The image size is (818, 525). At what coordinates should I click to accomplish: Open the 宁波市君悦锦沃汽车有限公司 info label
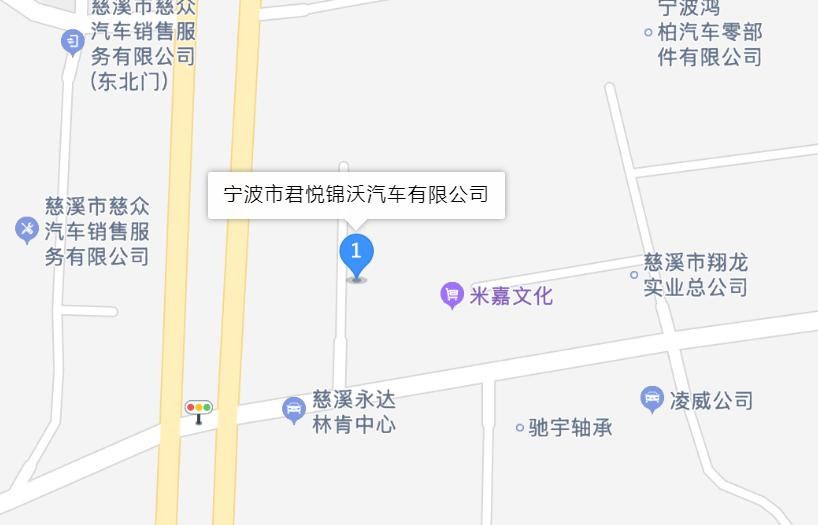click(356, 195)
